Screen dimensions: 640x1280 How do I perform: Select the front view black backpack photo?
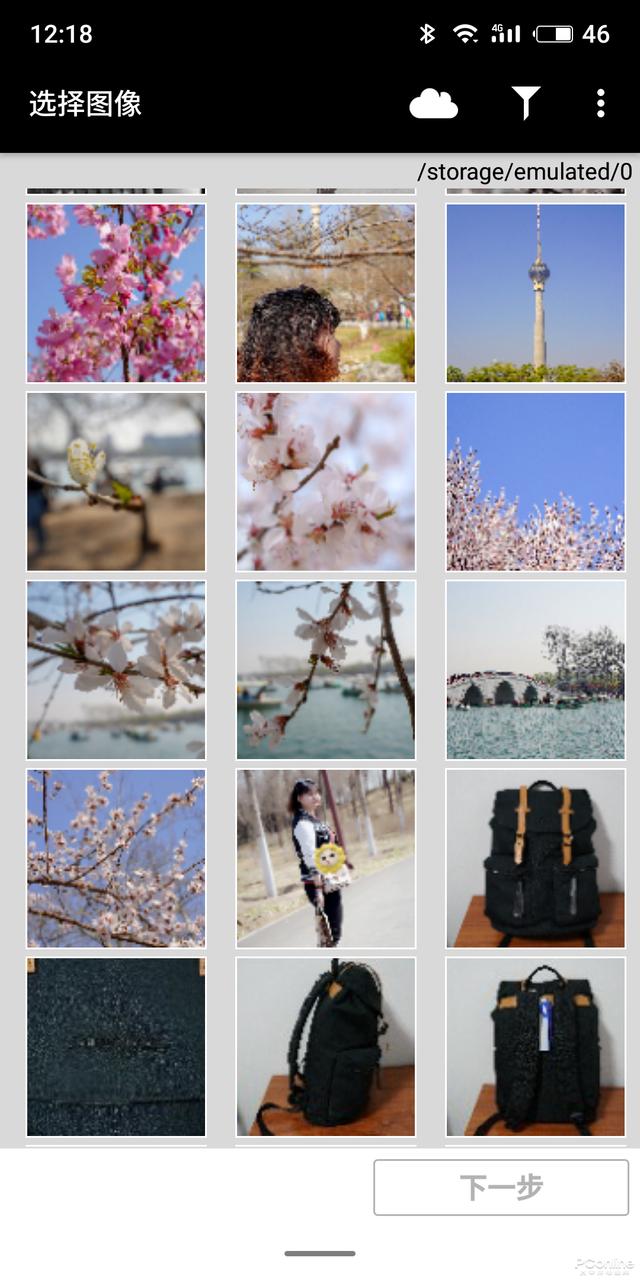(536, 858)
